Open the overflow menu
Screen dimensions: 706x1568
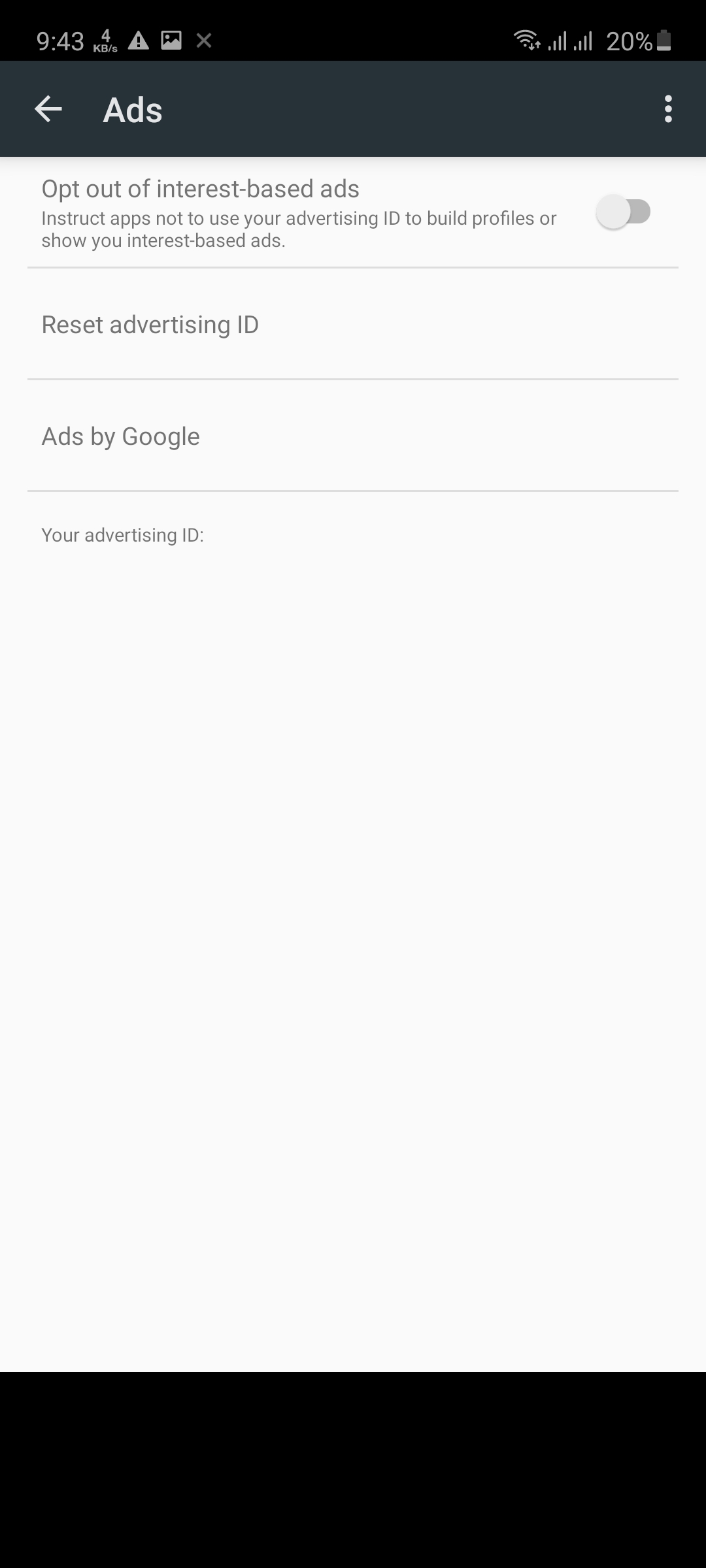[x=667, y=109]
